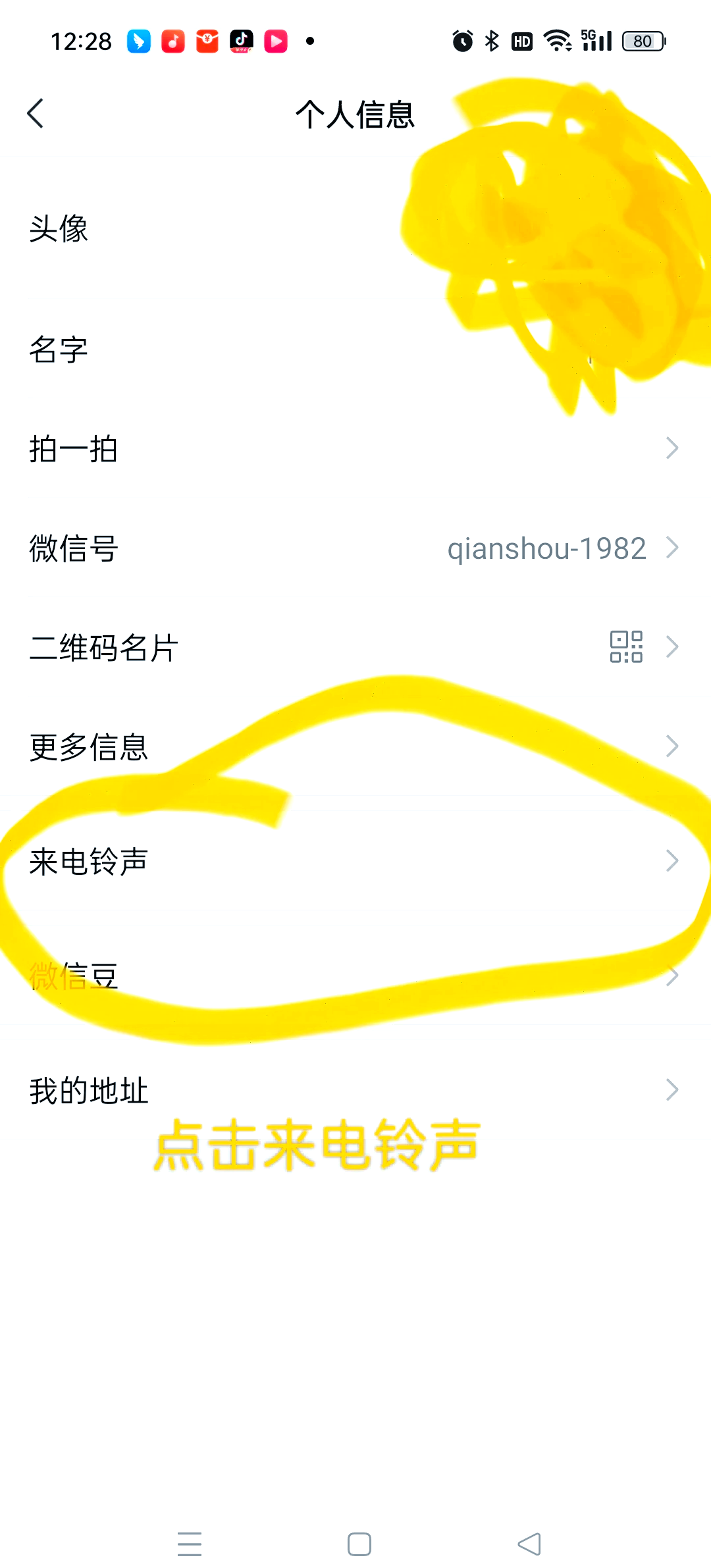Expand the 我的地址 row chevron

673,1089
